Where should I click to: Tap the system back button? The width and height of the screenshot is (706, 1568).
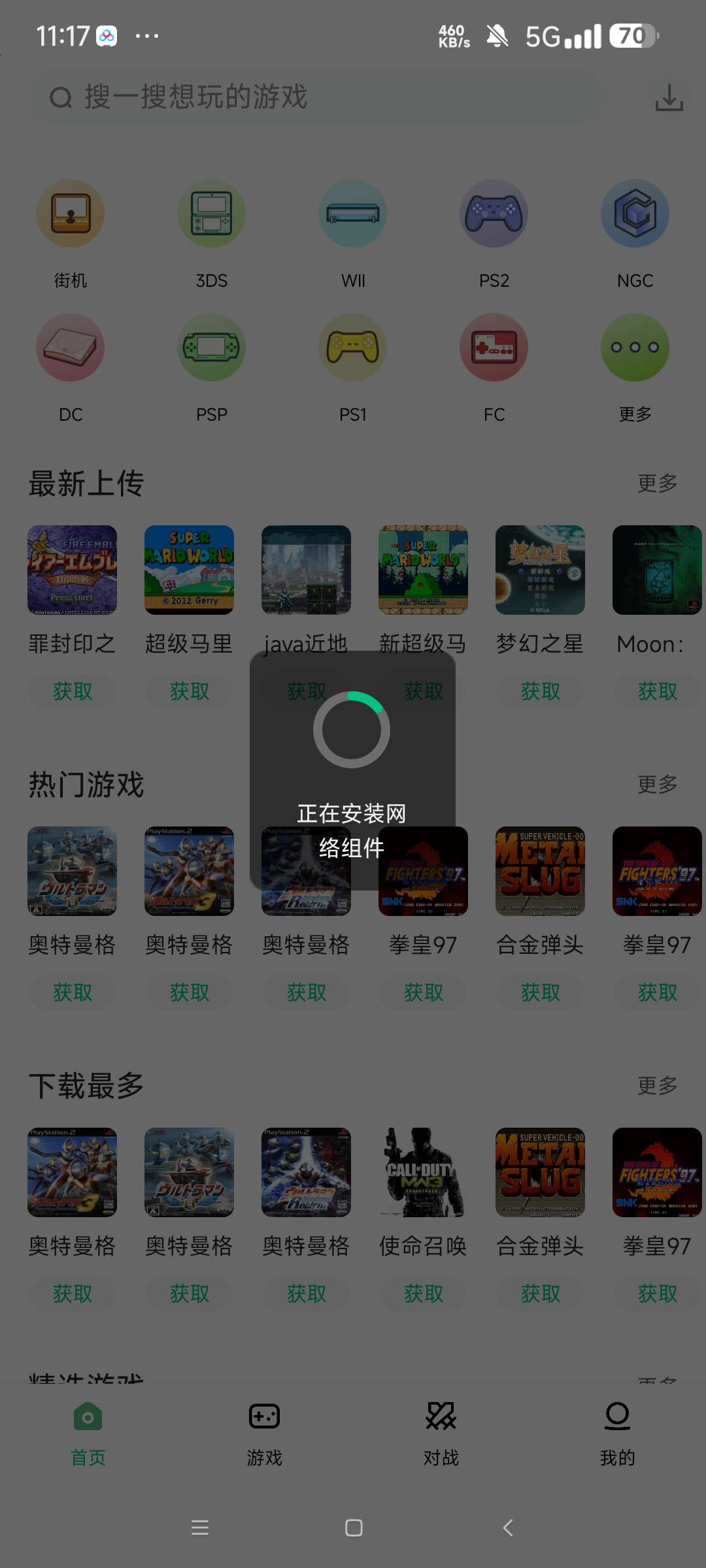pyautogui.click(x=508, y=1527)
